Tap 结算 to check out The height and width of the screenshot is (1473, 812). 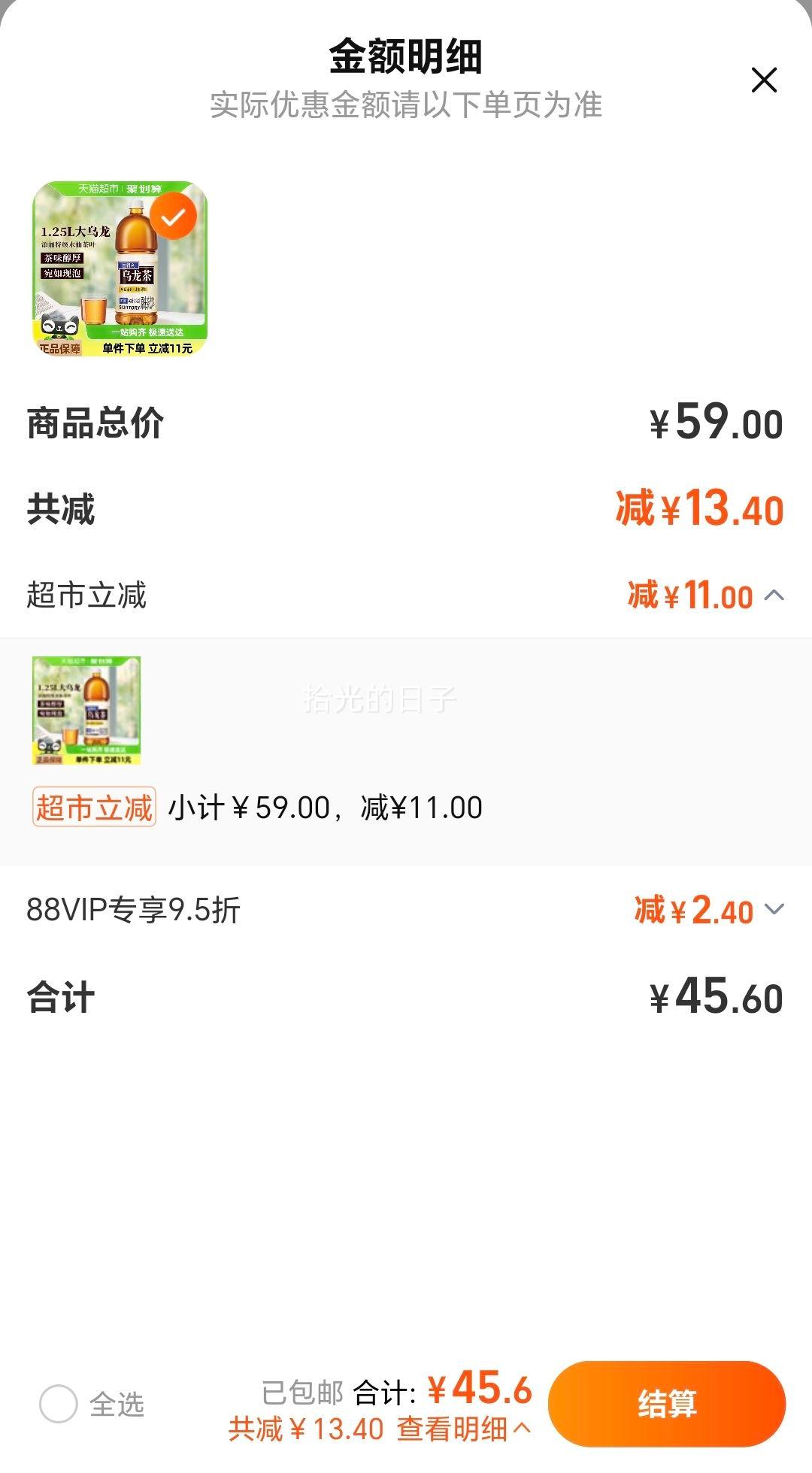point(666,1404)
